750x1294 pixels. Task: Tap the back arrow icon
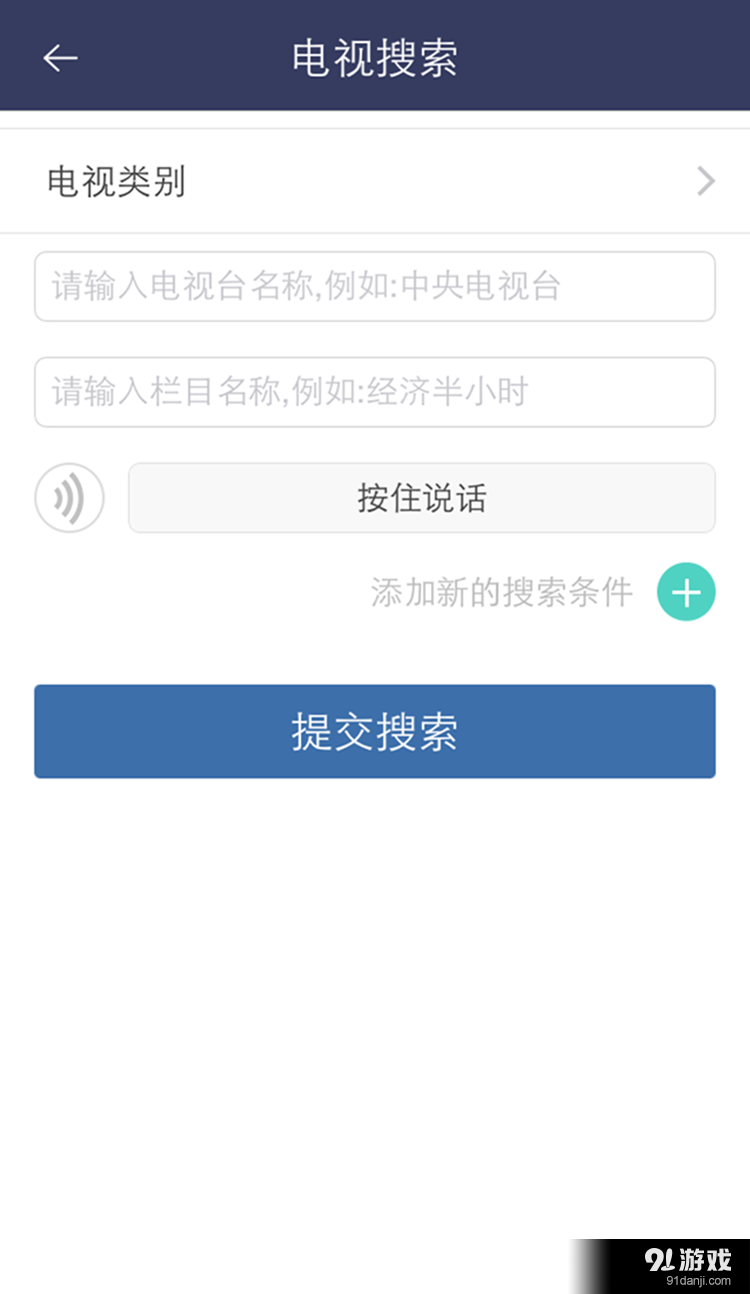click(60, 57)
